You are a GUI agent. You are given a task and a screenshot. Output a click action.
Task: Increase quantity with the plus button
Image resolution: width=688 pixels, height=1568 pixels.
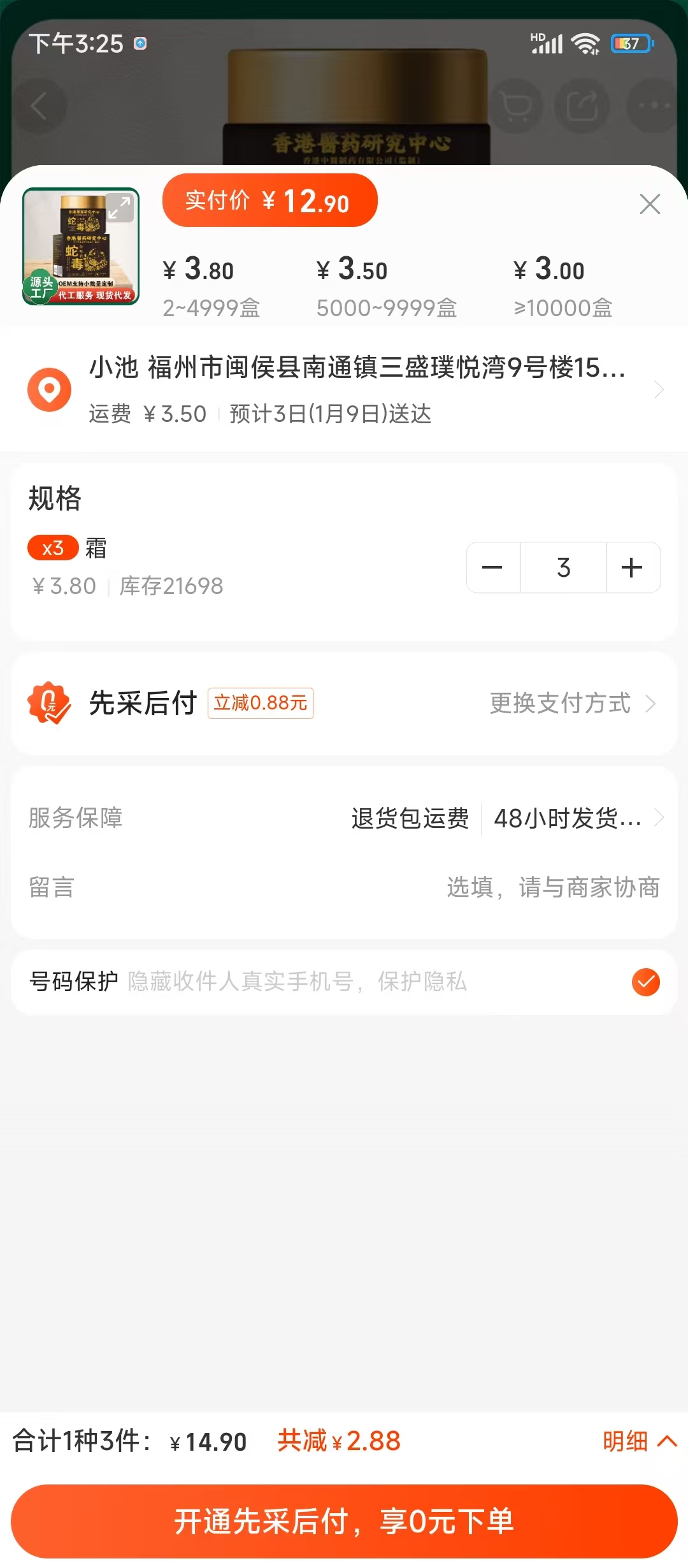pyautogui.click(x=632, y=567)
